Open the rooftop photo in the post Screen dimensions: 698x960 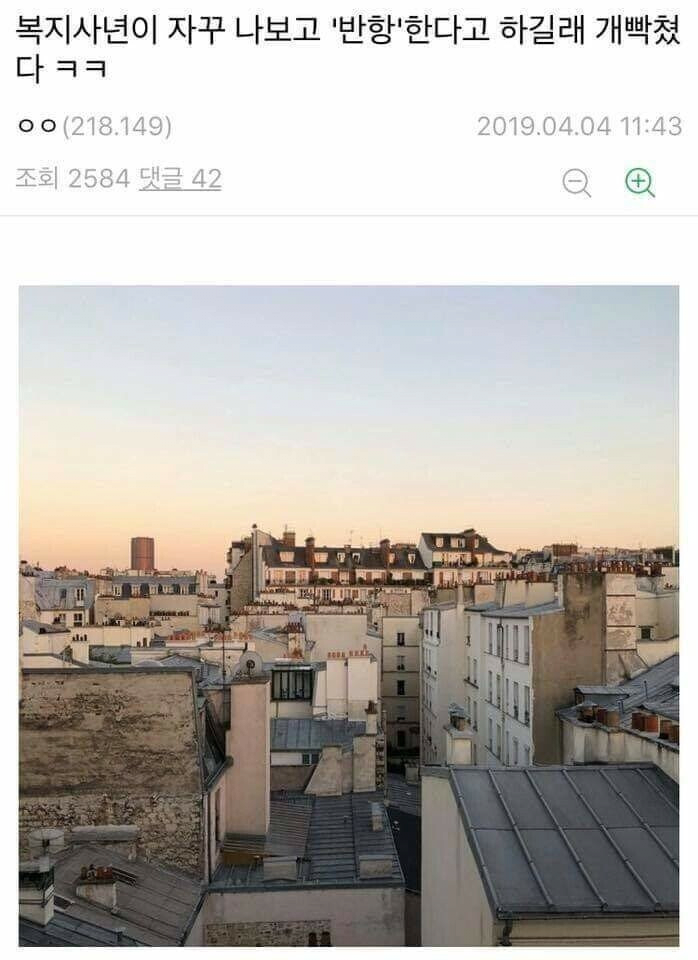(348, 615)
